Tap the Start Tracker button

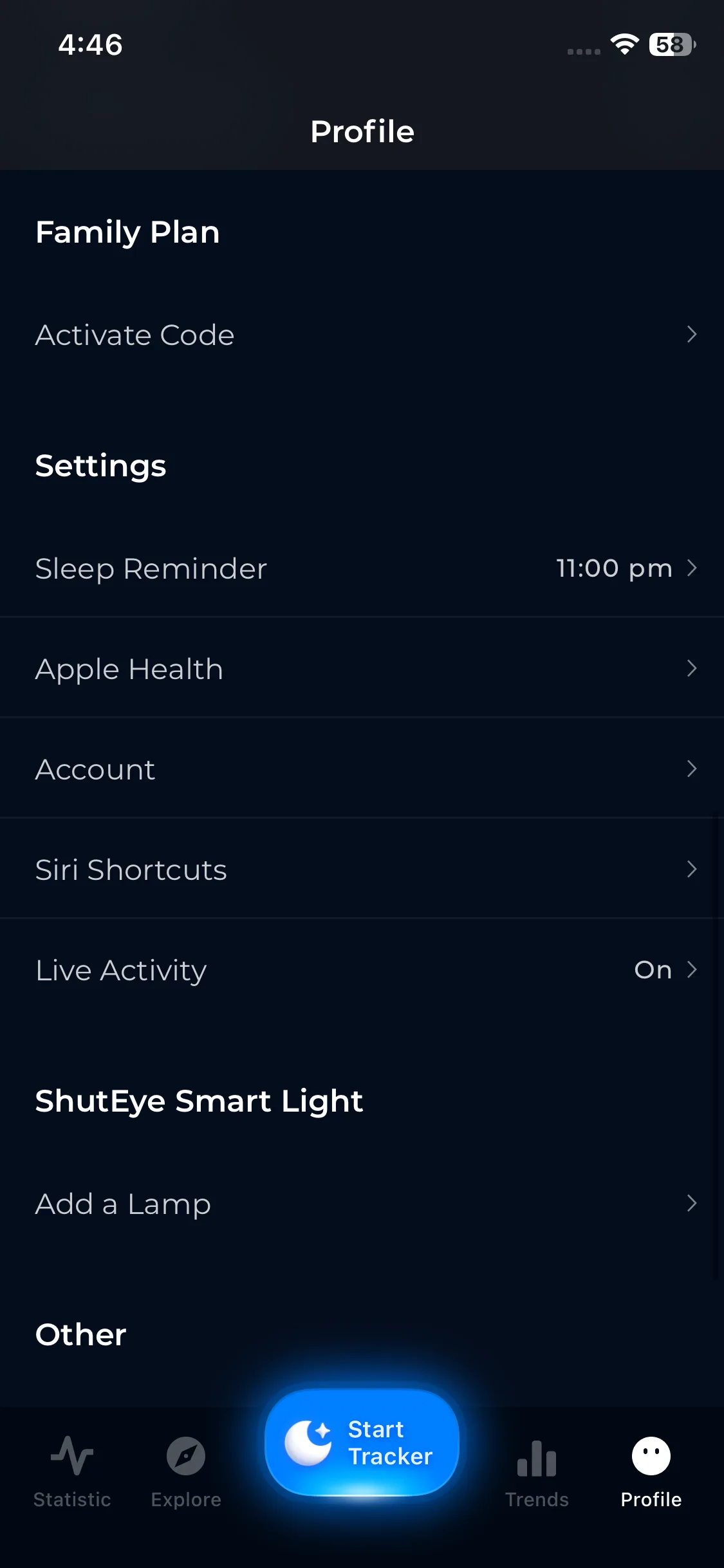[x=362, y=1442]
